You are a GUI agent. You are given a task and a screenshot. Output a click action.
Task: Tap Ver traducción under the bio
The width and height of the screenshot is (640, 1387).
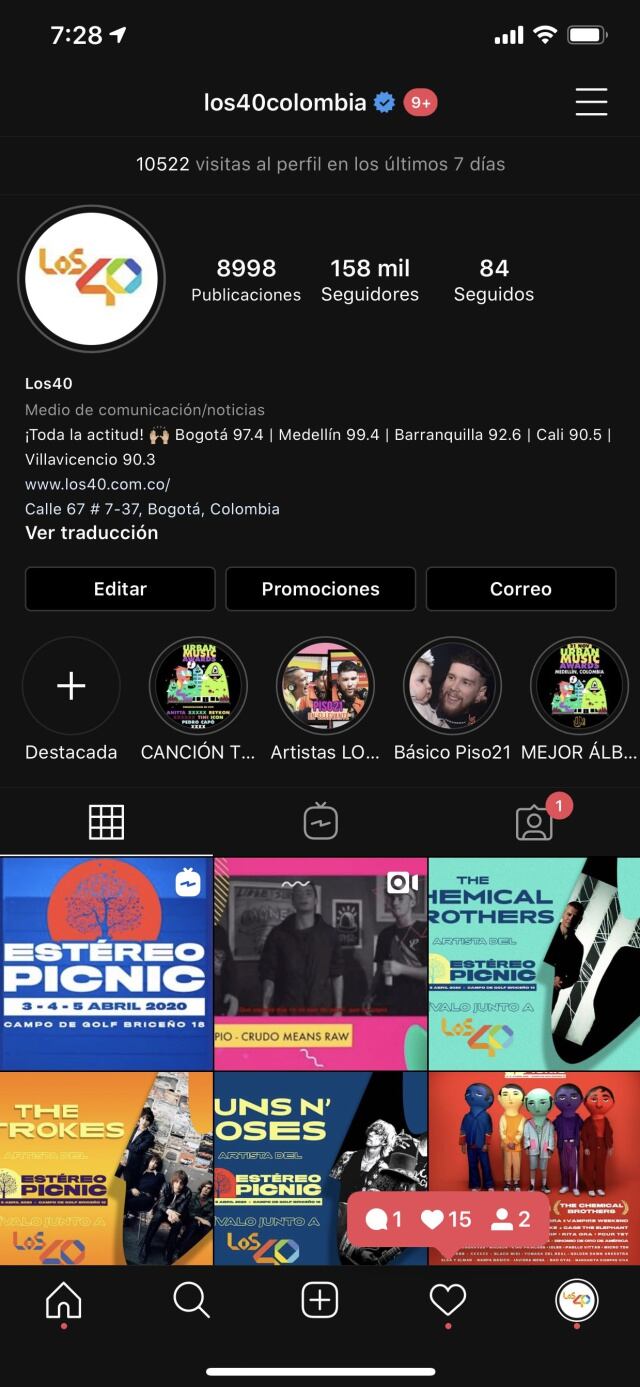91,533
